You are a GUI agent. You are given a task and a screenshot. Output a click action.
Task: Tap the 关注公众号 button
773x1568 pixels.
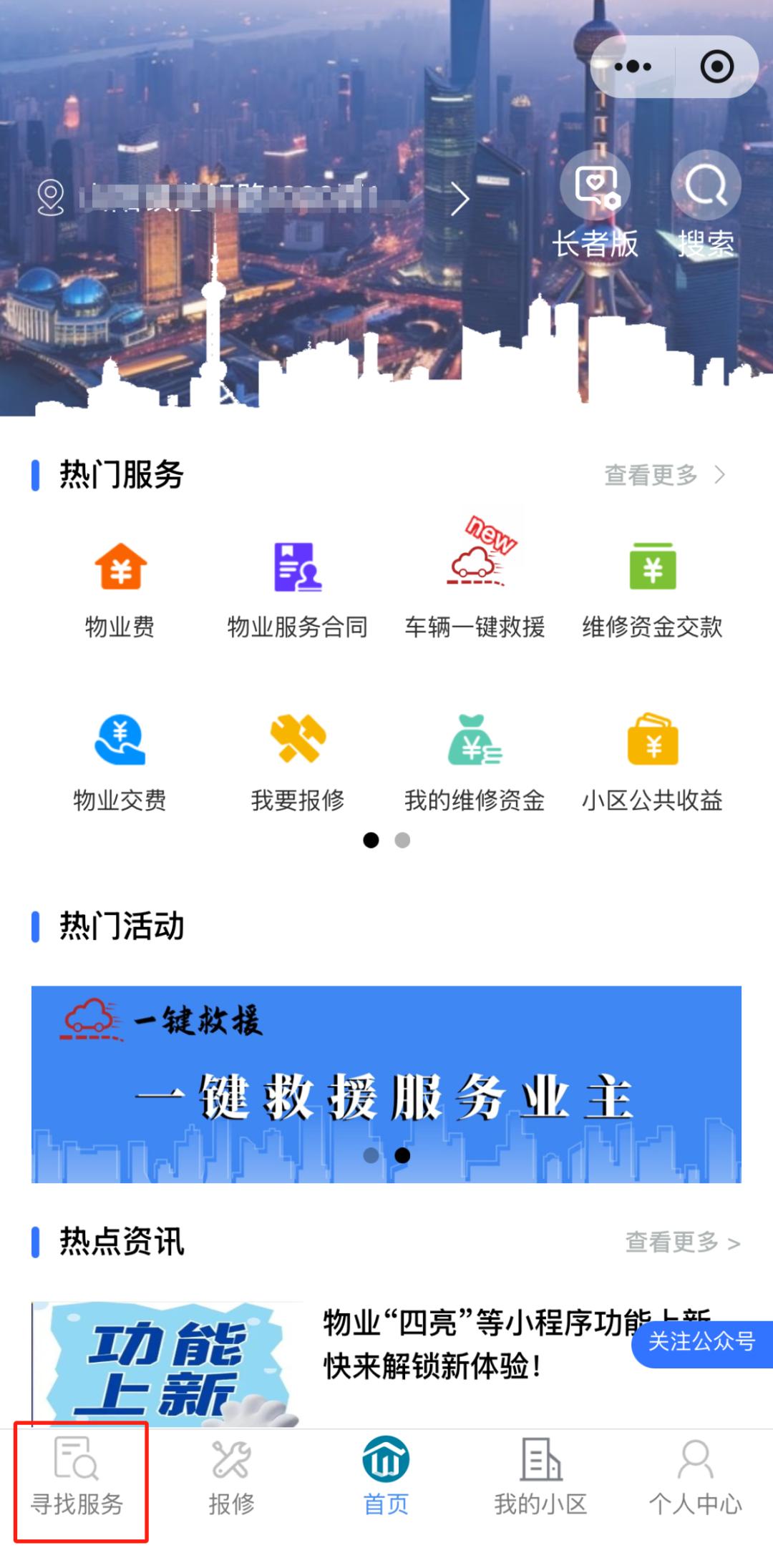[x=702, y=1341]
